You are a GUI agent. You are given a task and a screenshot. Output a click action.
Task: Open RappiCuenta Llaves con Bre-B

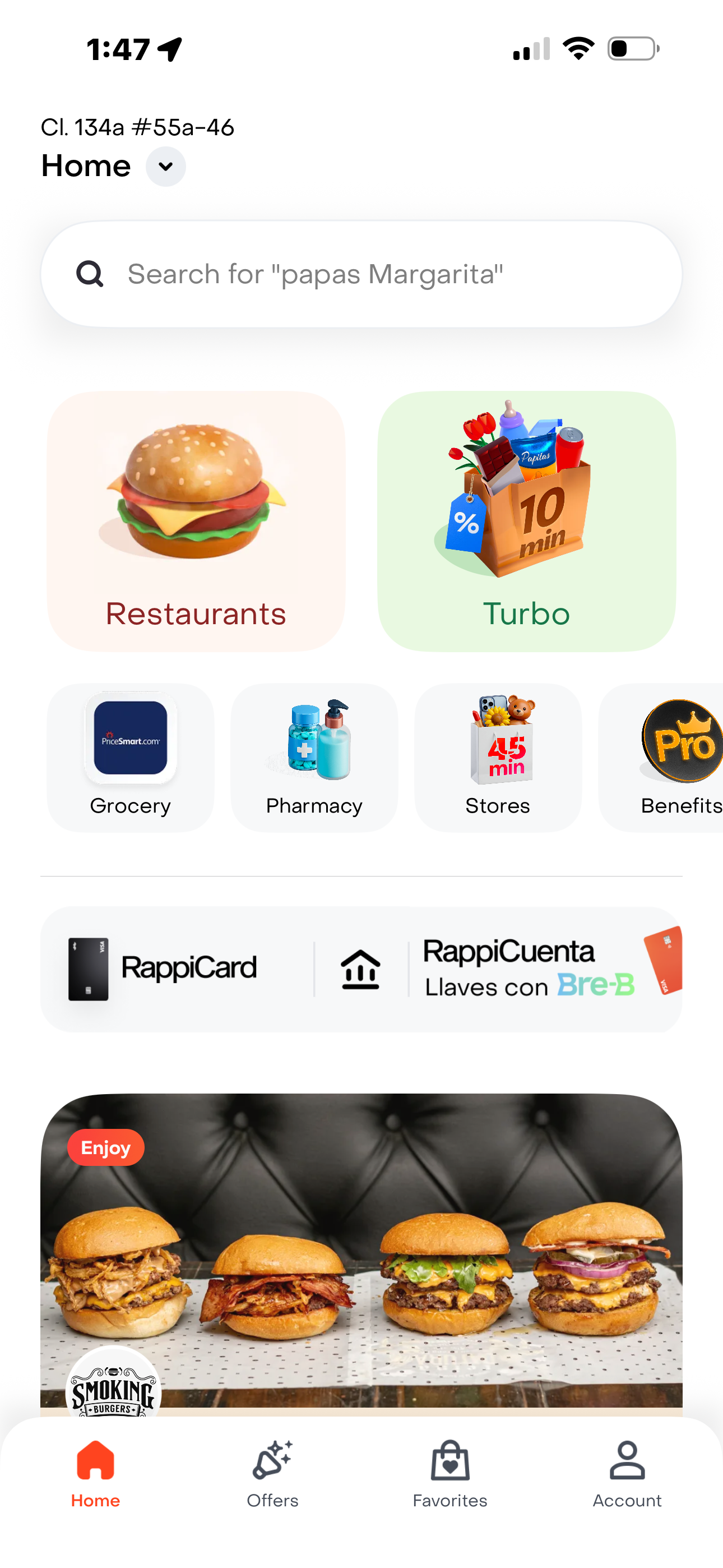pyautogui.click(x=511, y=969)
